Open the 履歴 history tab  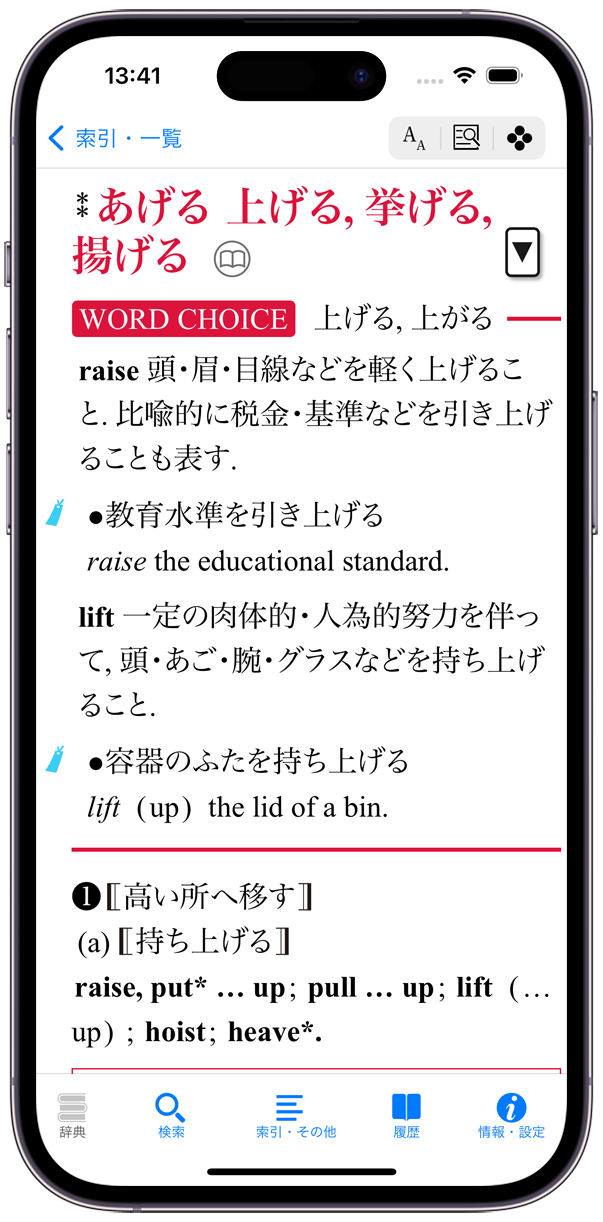406,1115
